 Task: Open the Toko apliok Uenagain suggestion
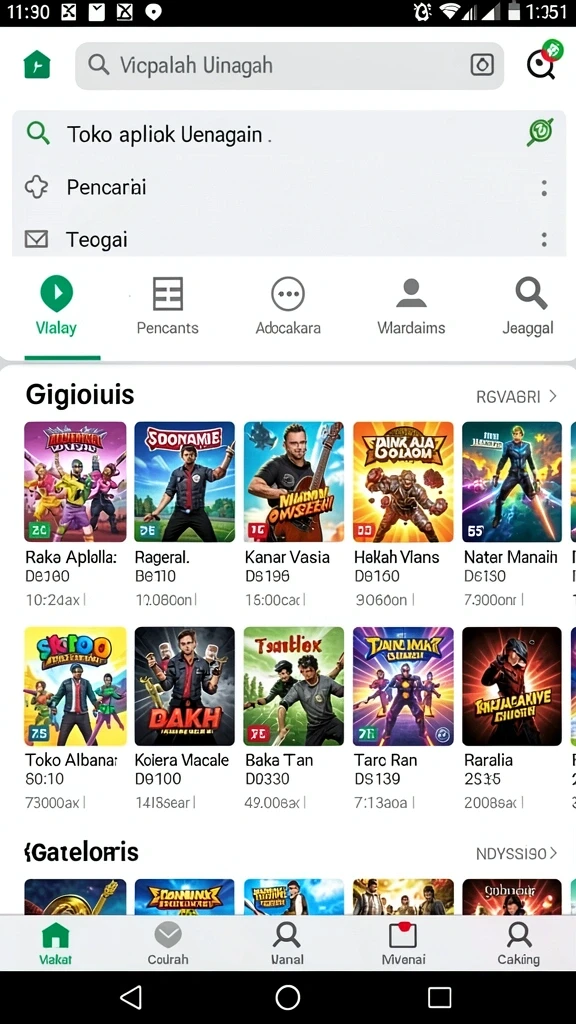[x=289, y=135]
